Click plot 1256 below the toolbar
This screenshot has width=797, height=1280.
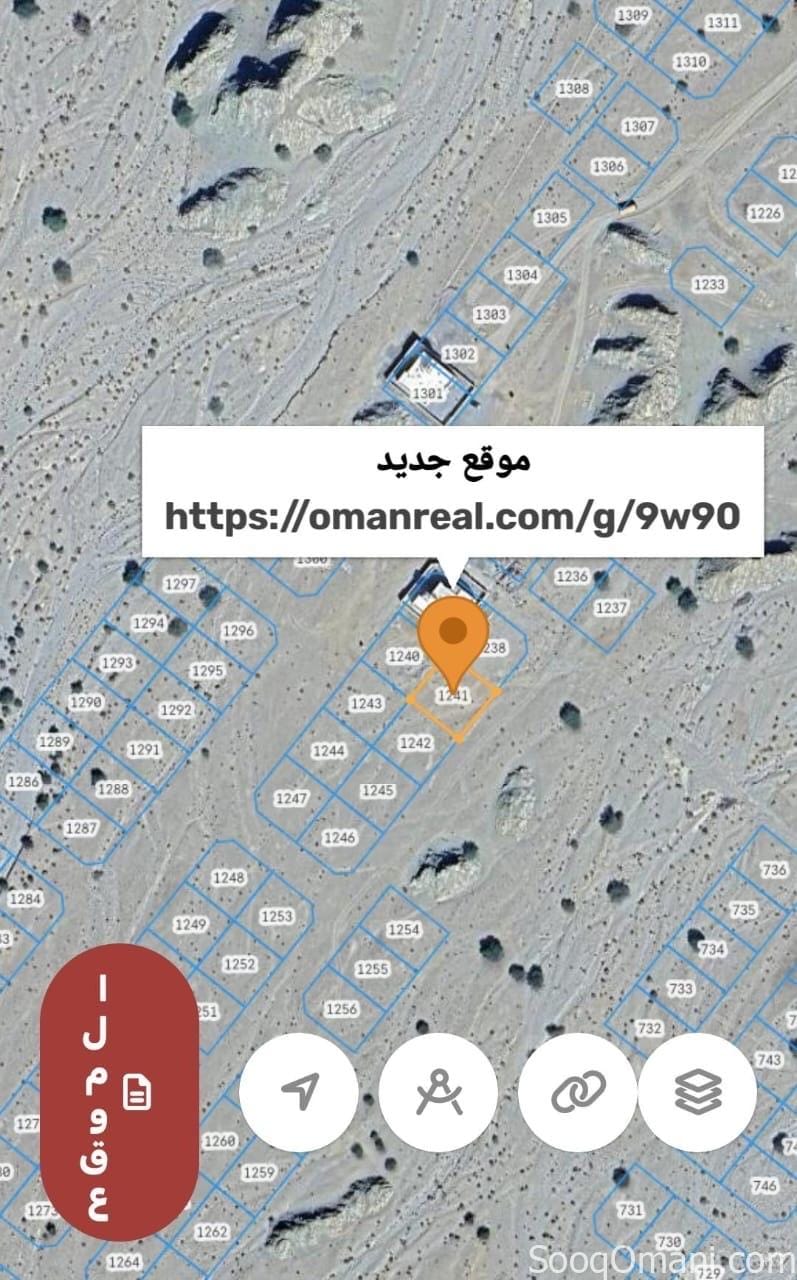tap(340, 1008)
